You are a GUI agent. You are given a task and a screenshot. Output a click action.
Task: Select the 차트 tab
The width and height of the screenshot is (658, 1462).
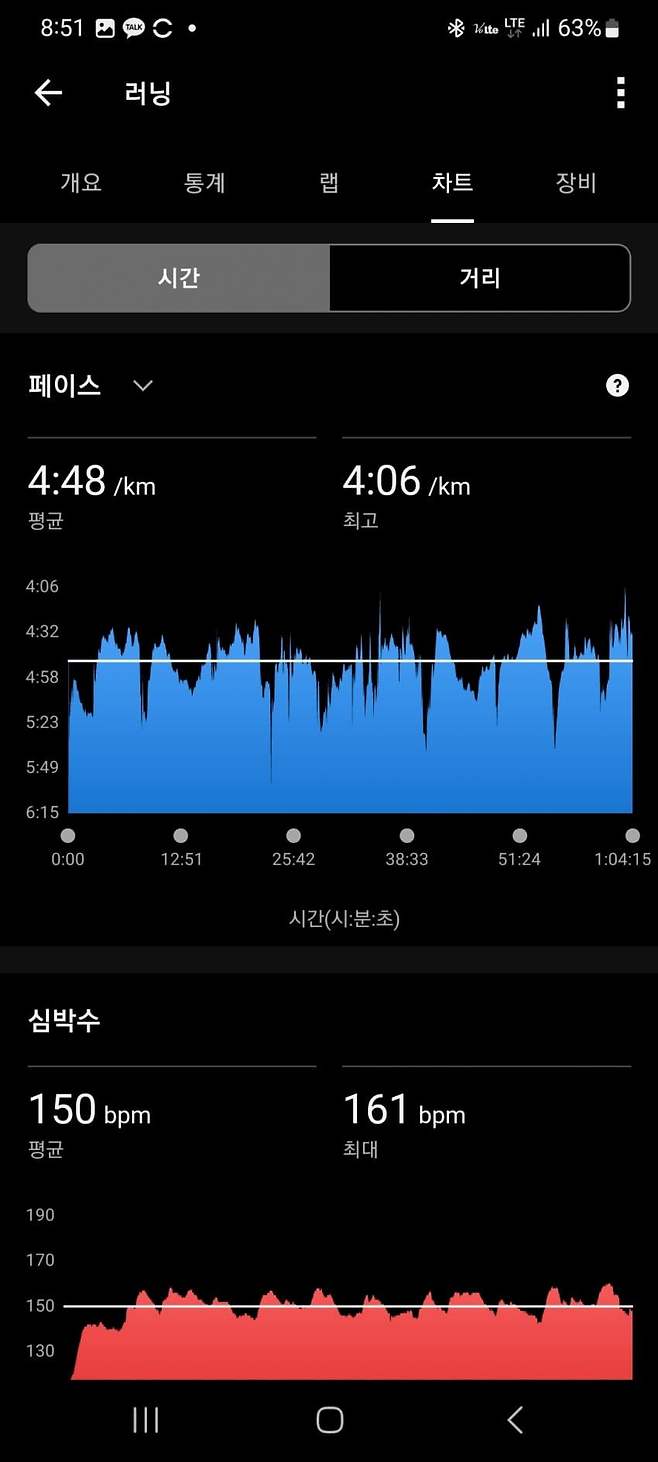(x=452, y=183)
